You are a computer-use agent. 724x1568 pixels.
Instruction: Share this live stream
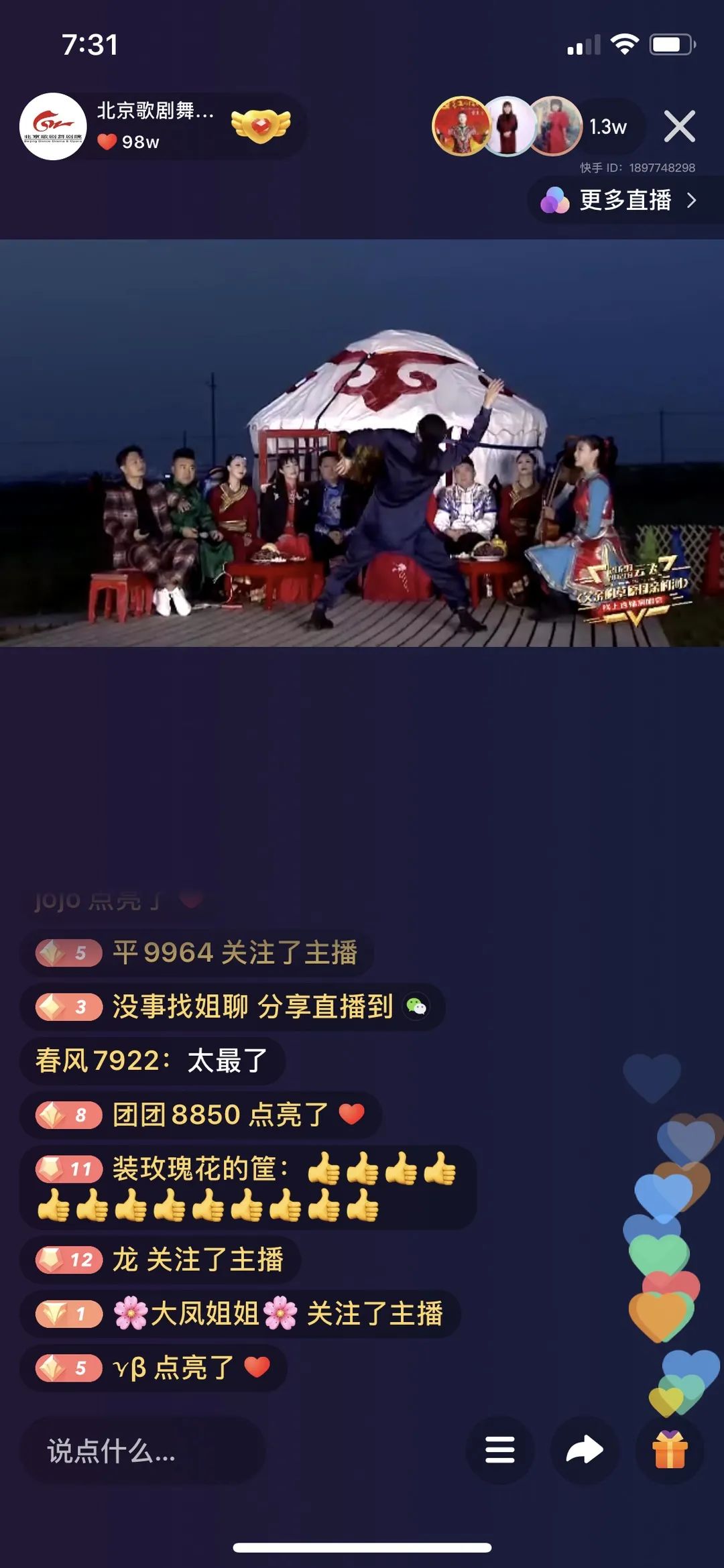(585, 1450)
